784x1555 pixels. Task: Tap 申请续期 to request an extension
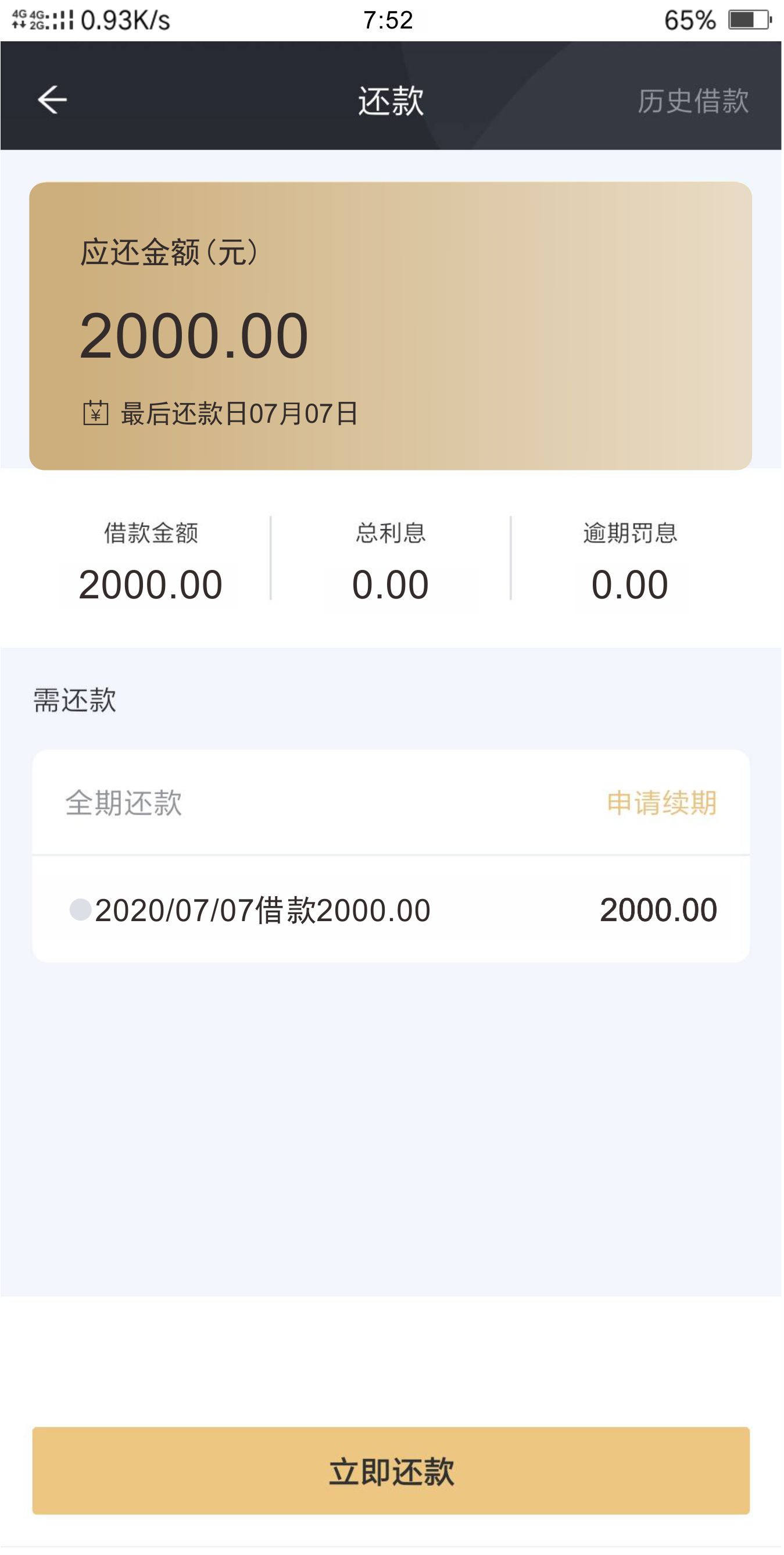661,804
